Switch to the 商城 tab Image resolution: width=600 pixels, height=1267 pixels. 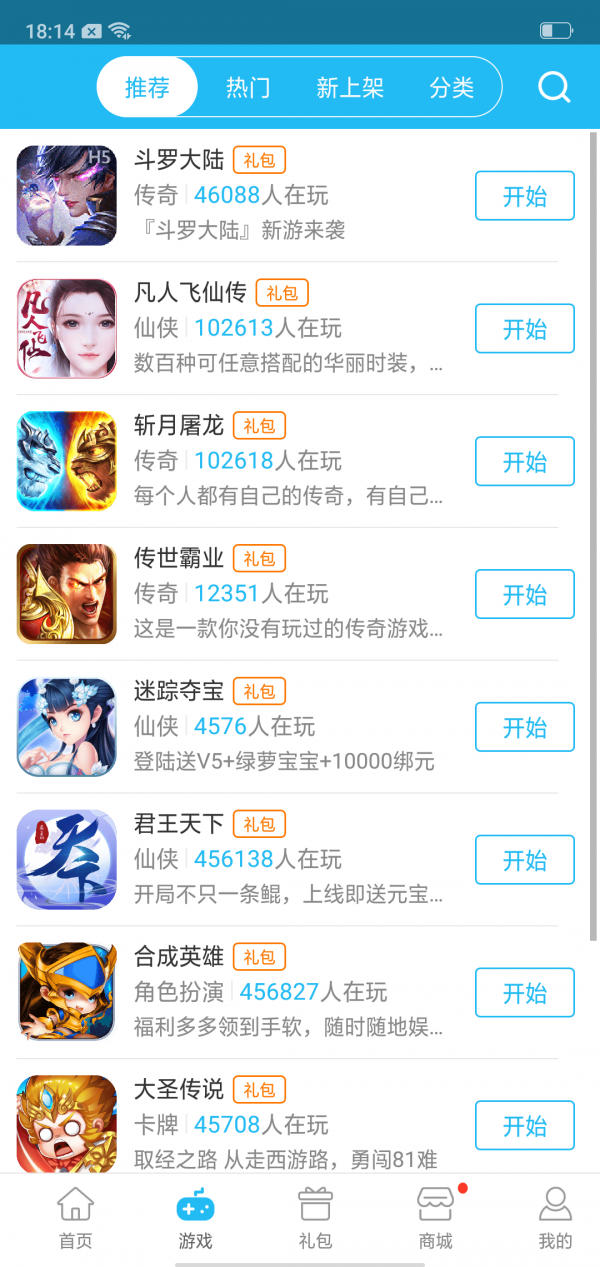pos(436,1218)
